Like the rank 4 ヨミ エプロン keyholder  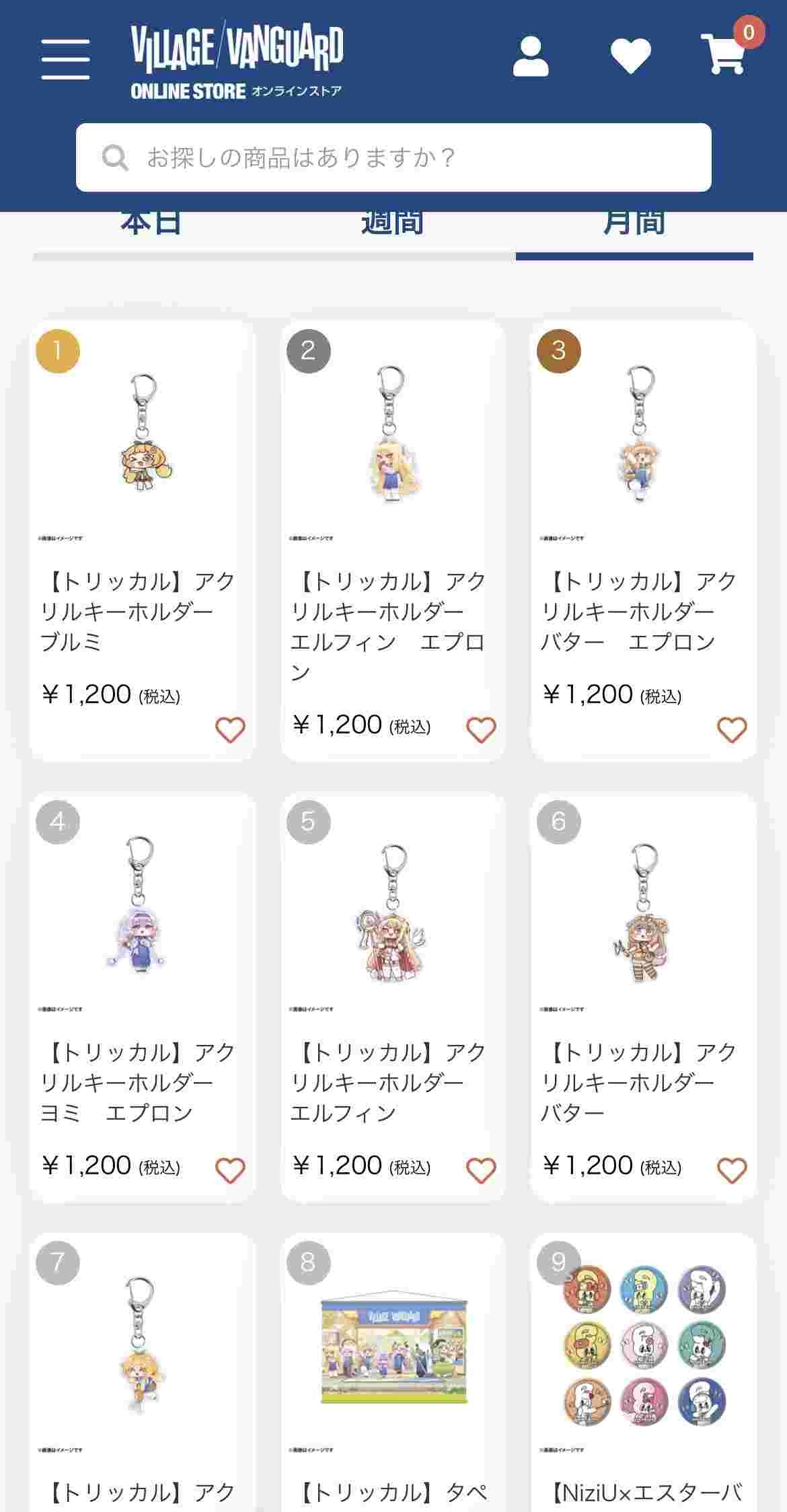(x=230, y=1170)
